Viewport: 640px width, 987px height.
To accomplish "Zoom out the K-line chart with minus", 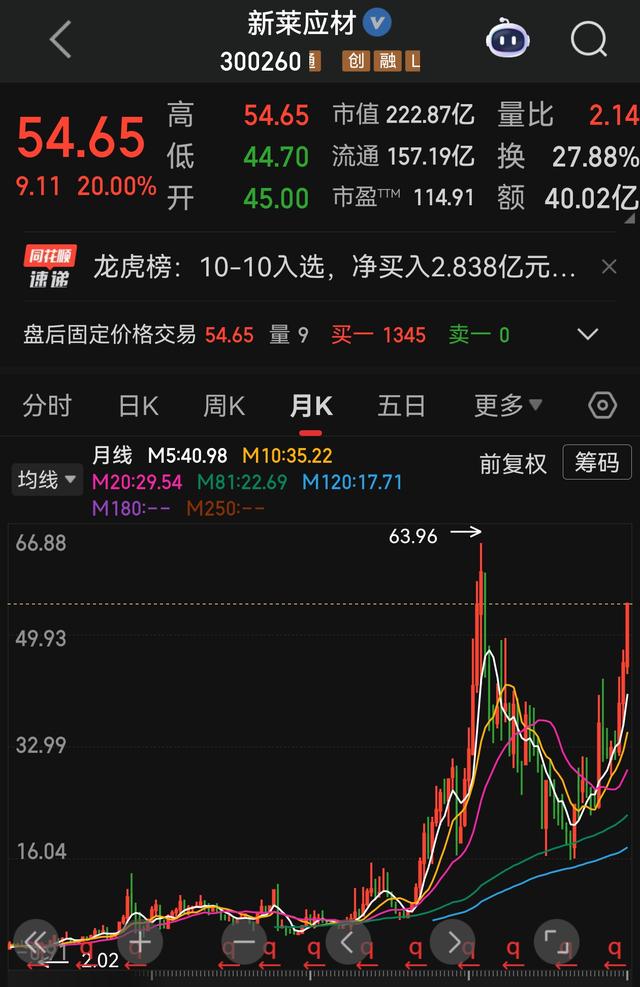I will [x=244, y=941].
